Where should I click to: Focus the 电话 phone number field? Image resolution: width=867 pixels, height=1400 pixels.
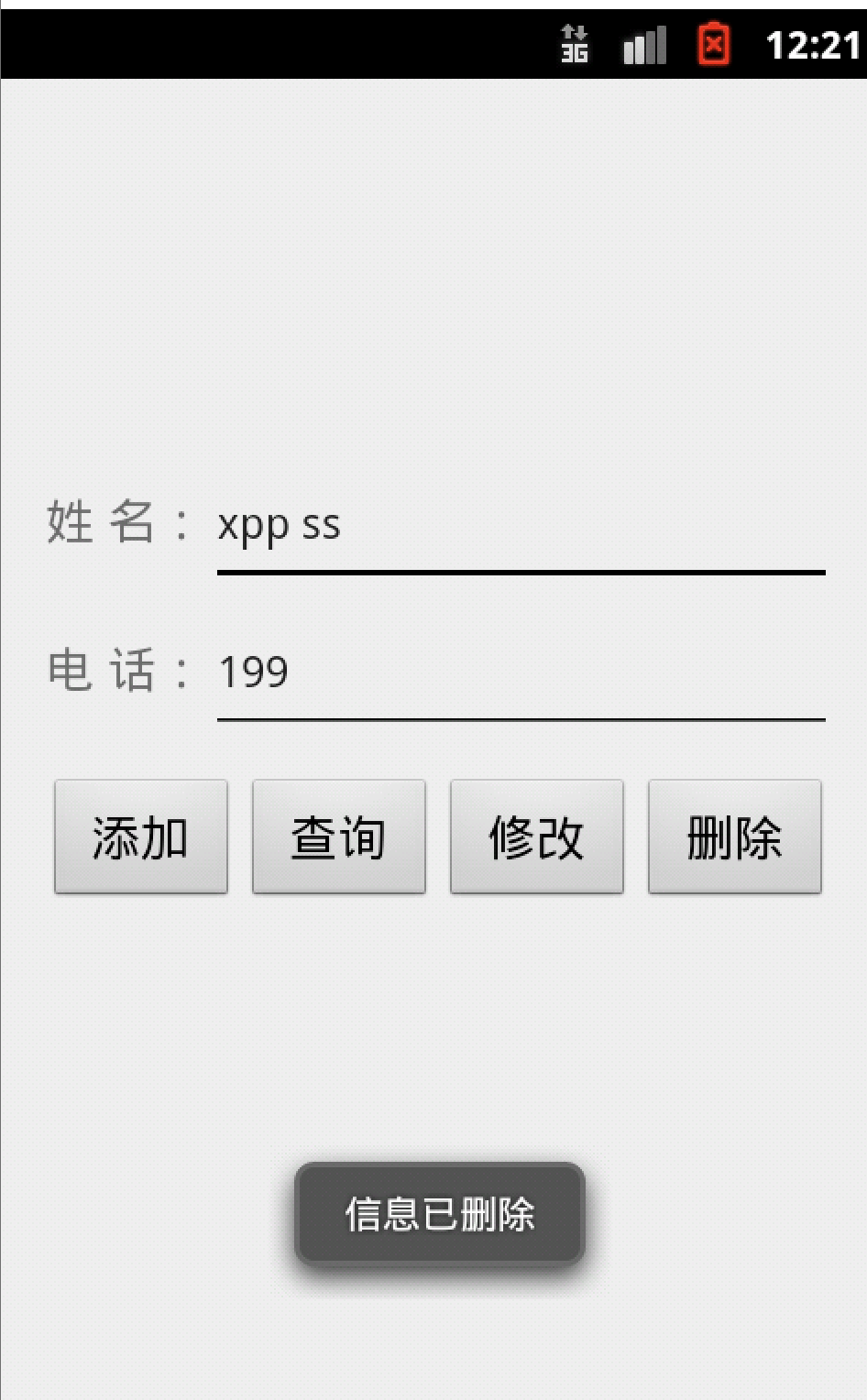(x=521, y=673)
